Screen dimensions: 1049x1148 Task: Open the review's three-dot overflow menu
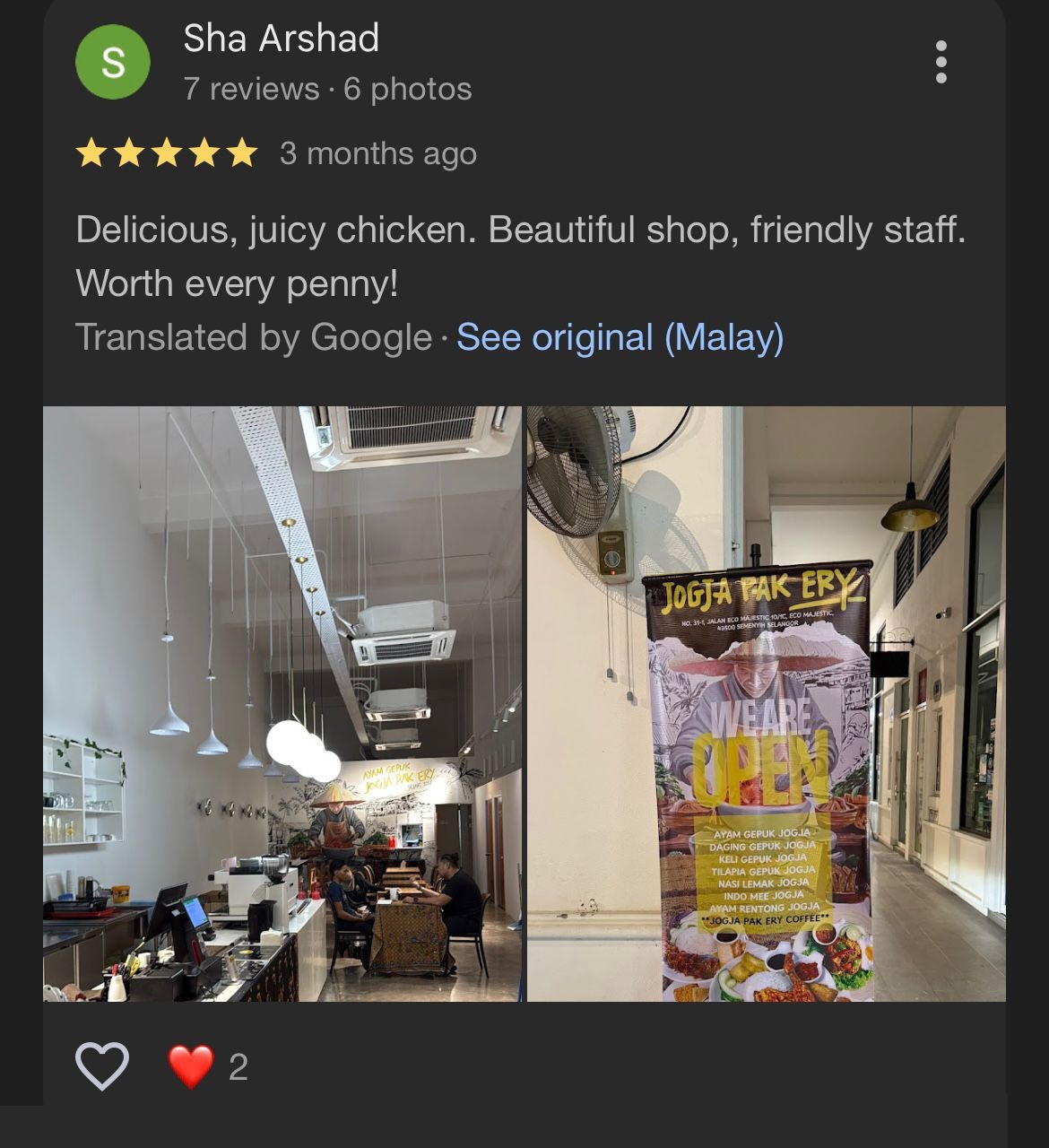(941, 62)
